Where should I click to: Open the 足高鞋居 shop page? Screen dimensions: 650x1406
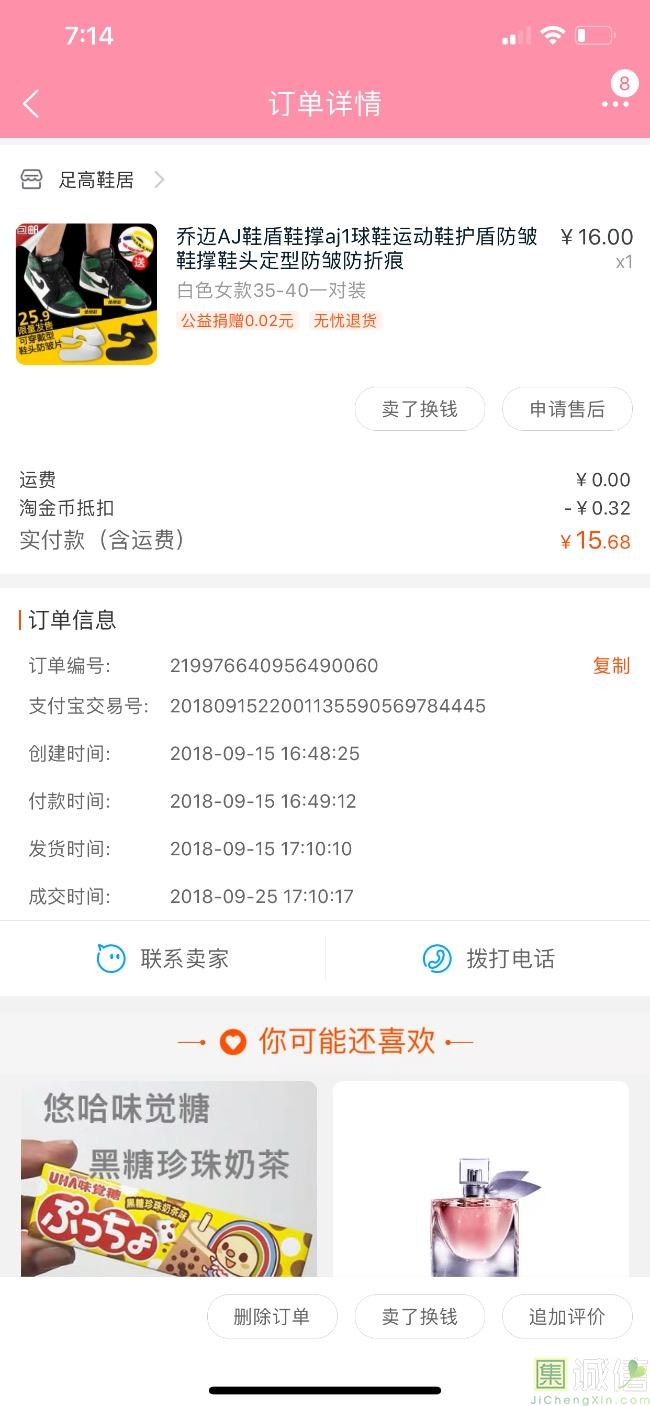(x=96, y=180)
